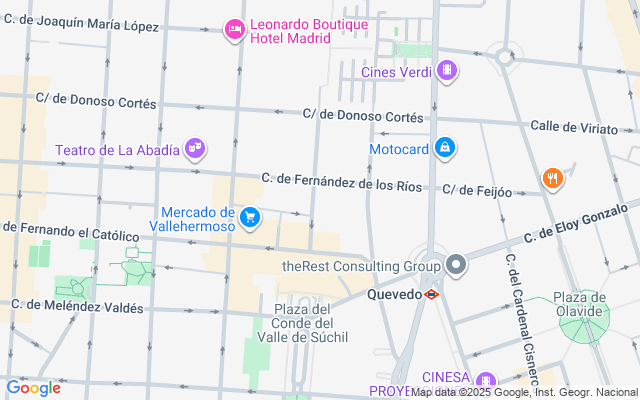The height and width of the screenshot is (400, 640).
Task: Tap the Teatro de La Abadía marker
Action: click(195, 149)
